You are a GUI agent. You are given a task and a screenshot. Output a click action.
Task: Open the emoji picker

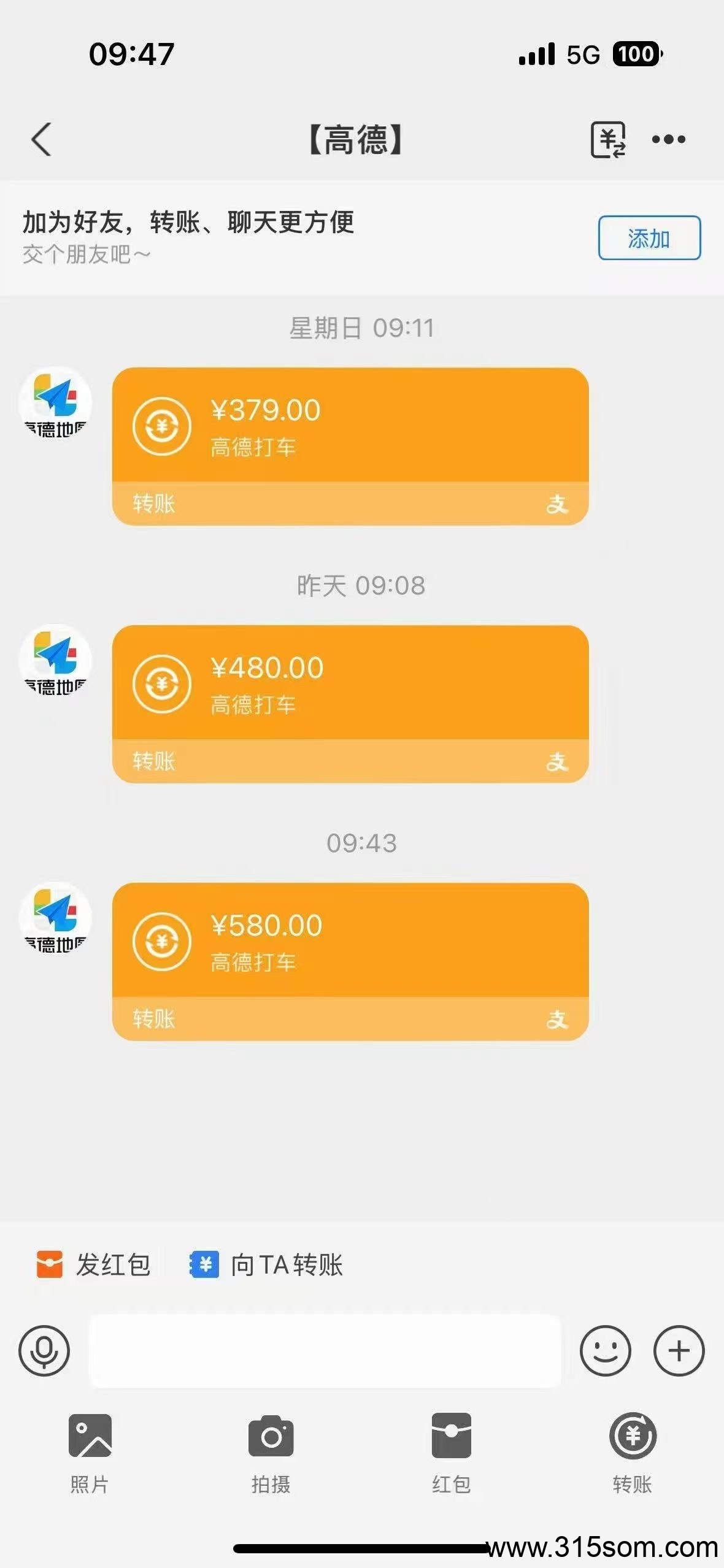(606, 1351)
